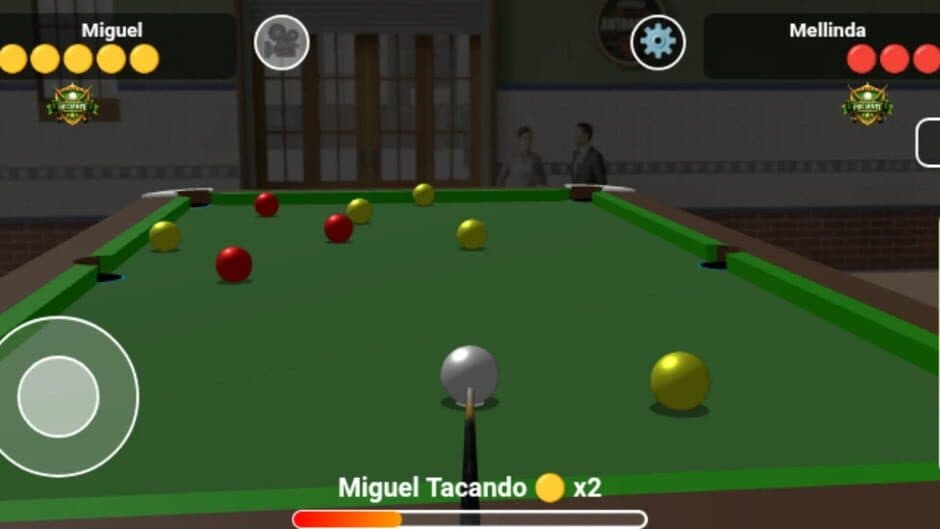Switch camera view with the camera icon
Image resolution: width=940 pixels, height=529 pixels.
point(281,42)
